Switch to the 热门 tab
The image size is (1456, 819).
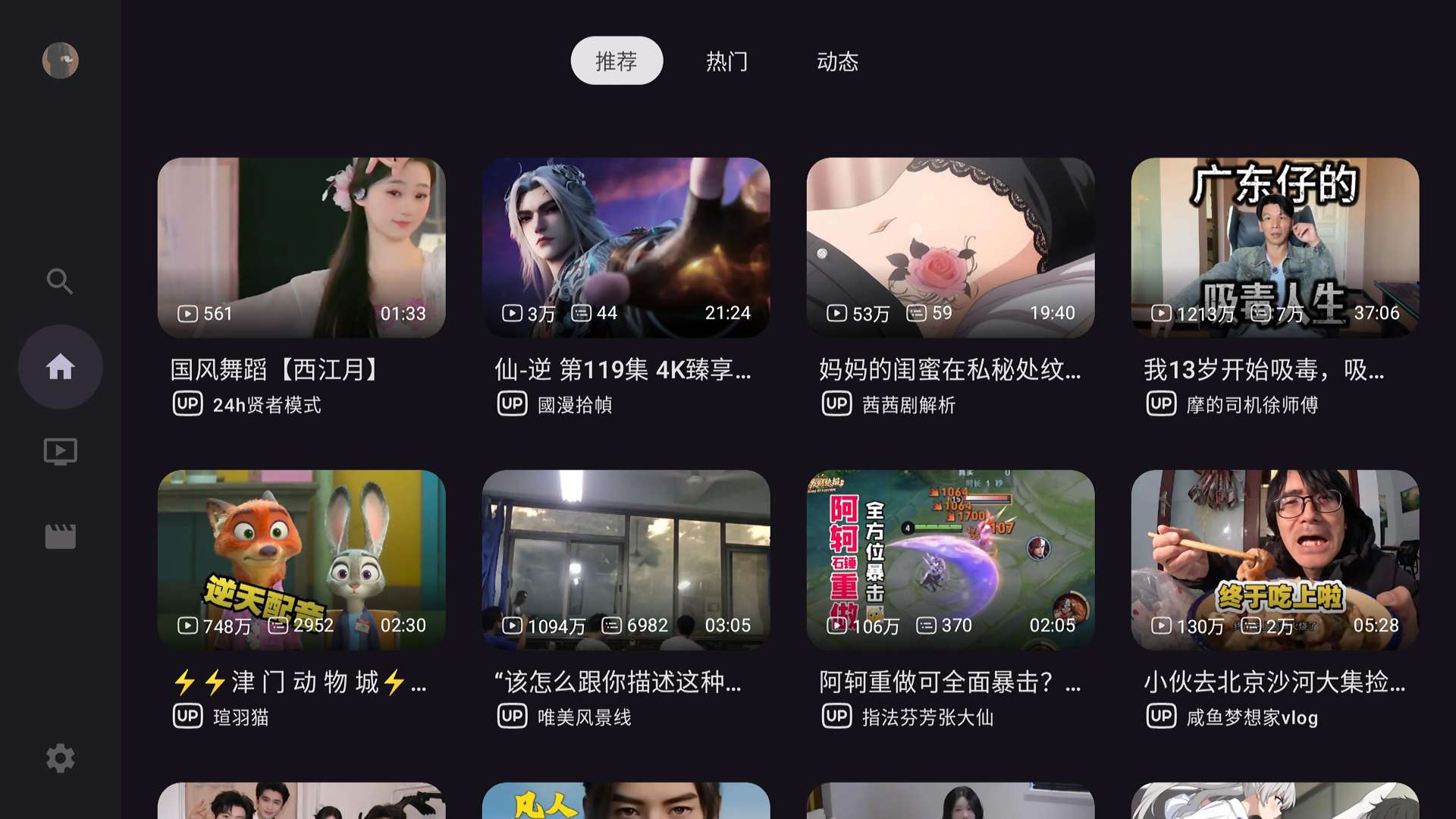[726, 61]
